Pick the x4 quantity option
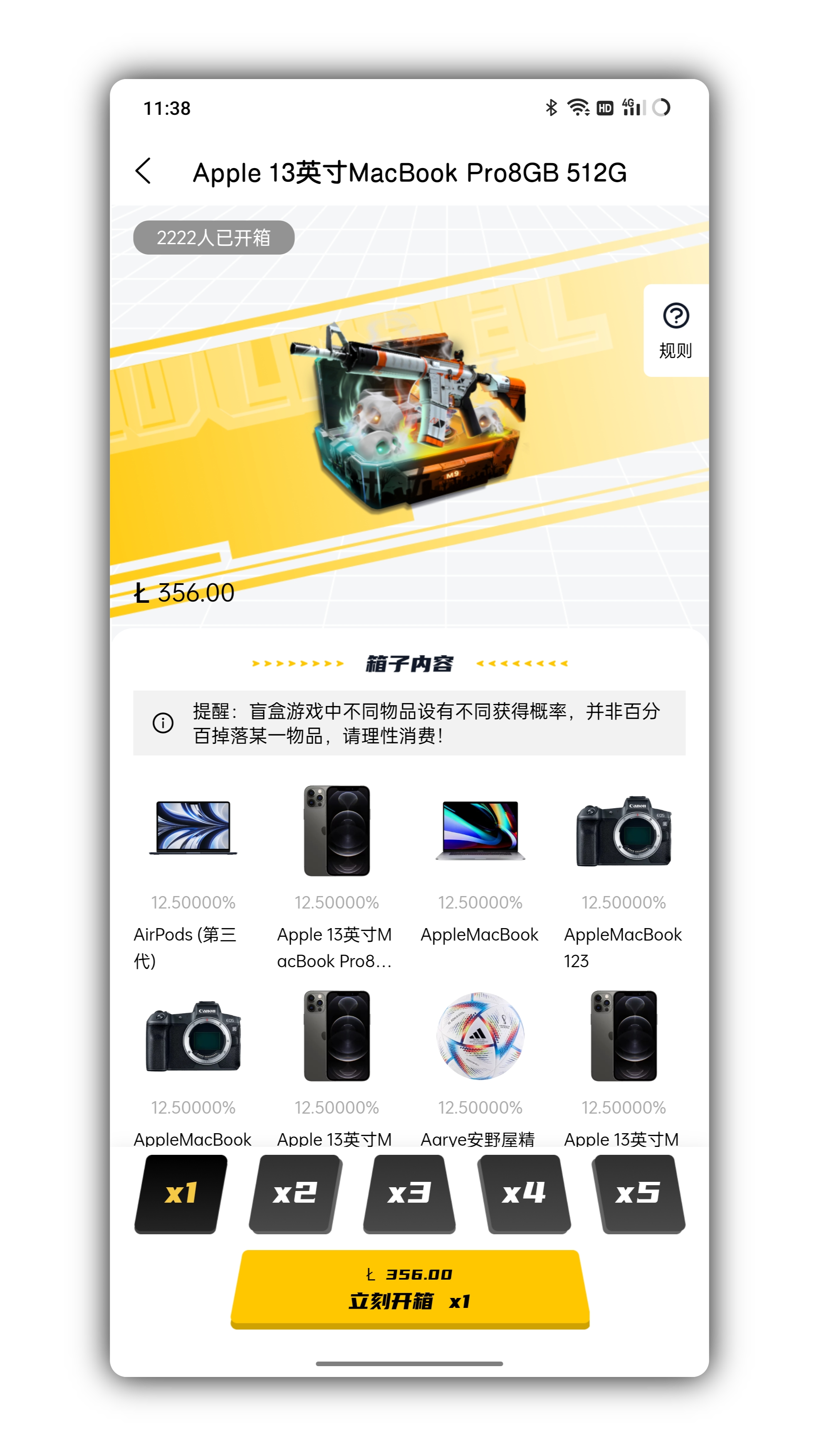 pos(524,1193)
